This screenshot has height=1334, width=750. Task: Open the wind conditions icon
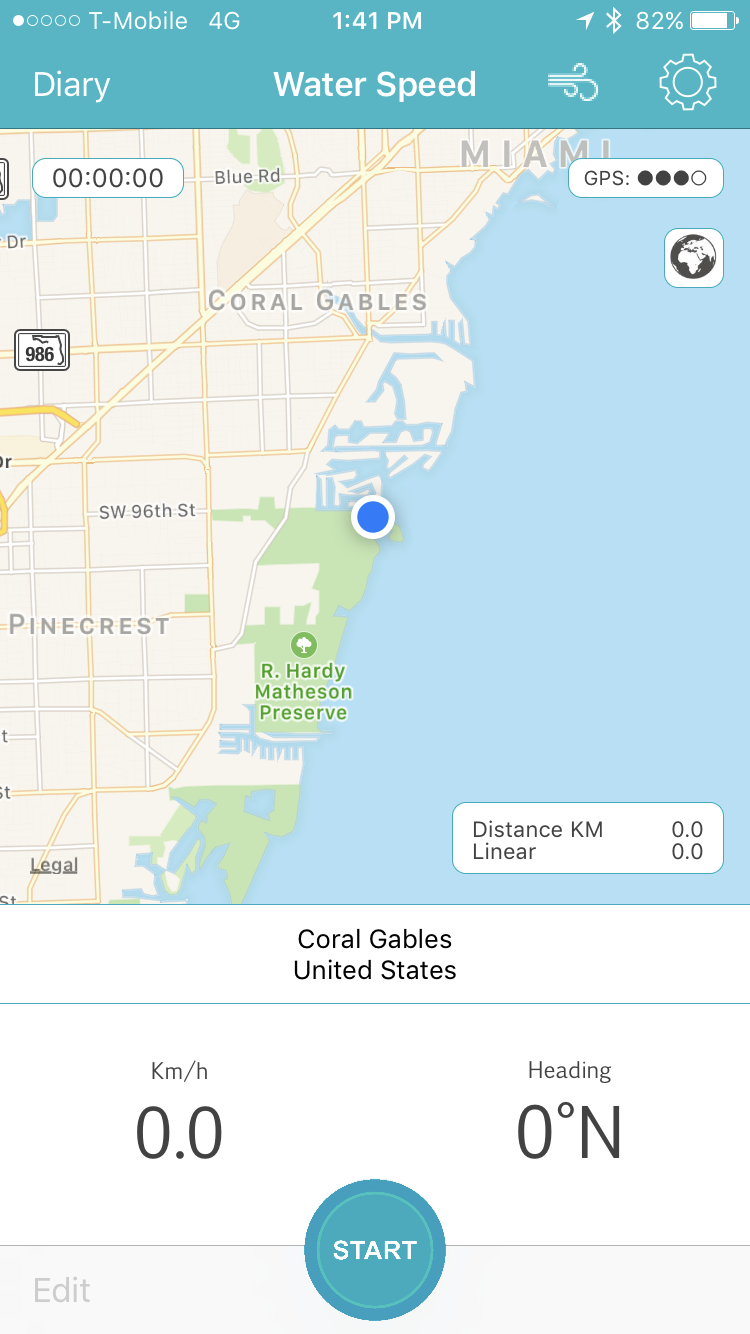[572, 82]
